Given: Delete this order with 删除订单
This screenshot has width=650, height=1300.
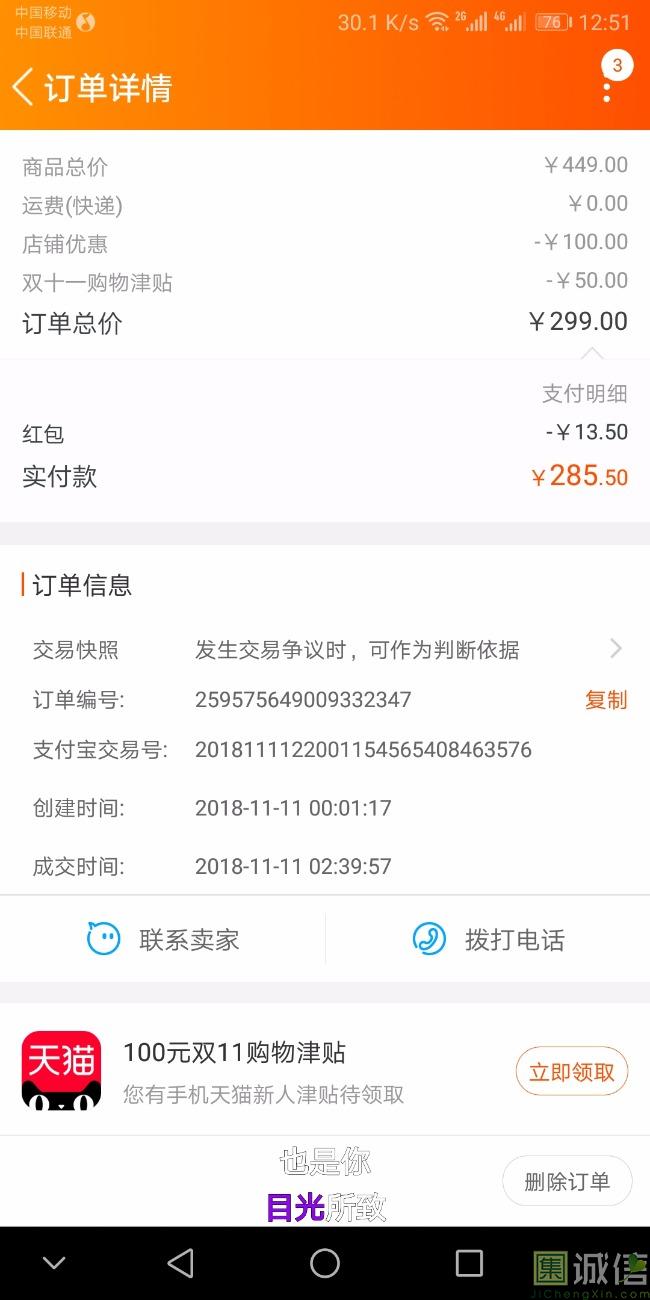Looking at the screenshot, I should click(x=567, y=1181).
